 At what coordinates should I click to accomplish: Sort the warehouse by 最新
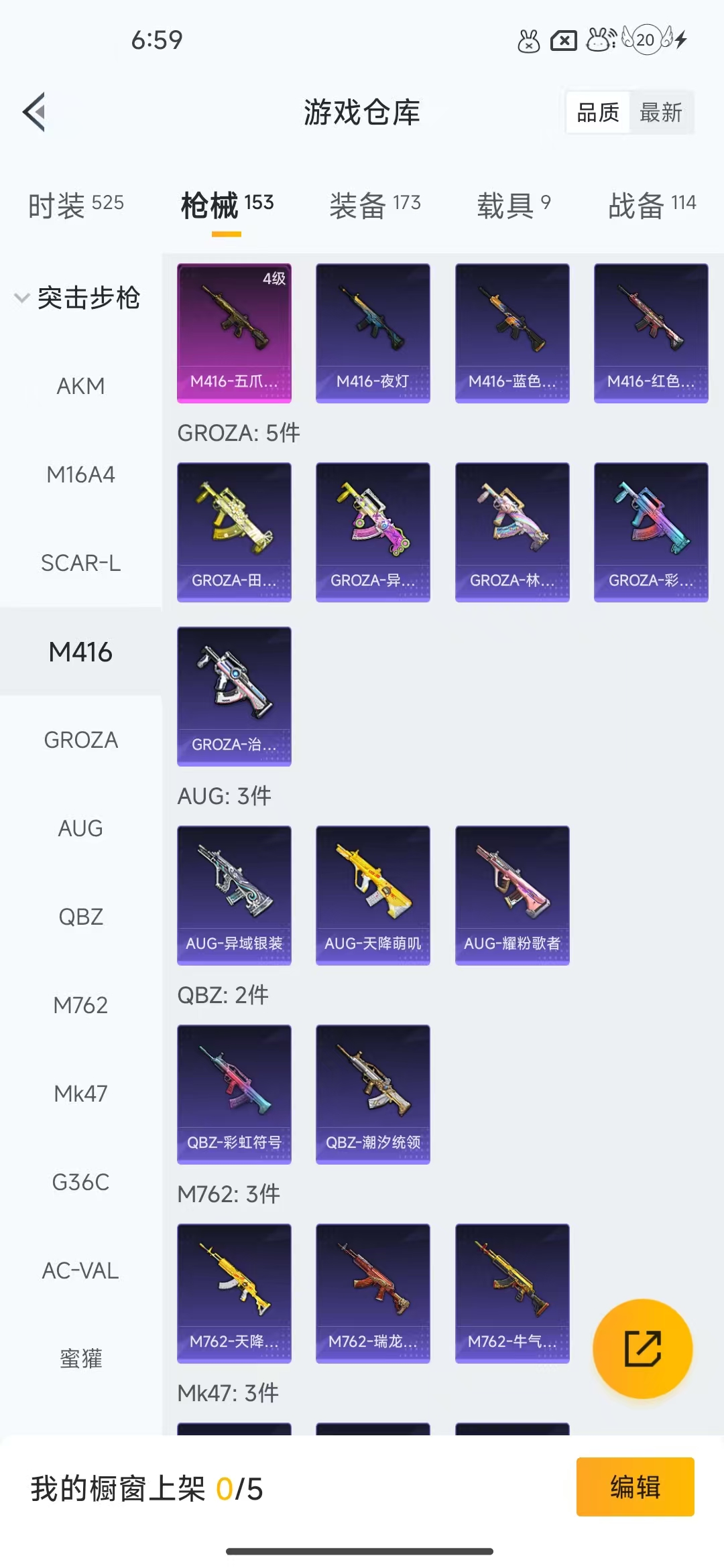tap(661, 113)
